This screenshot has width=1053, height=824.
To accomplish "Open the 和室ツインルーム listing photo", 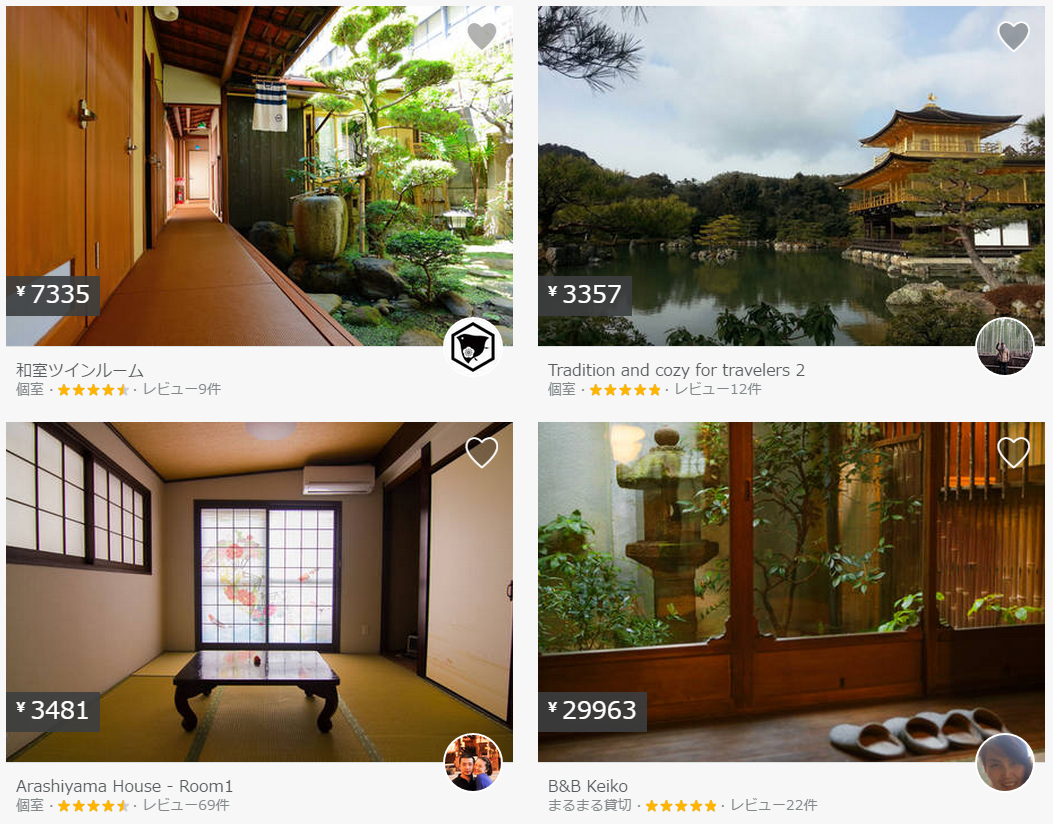I will tap(259, 176).
